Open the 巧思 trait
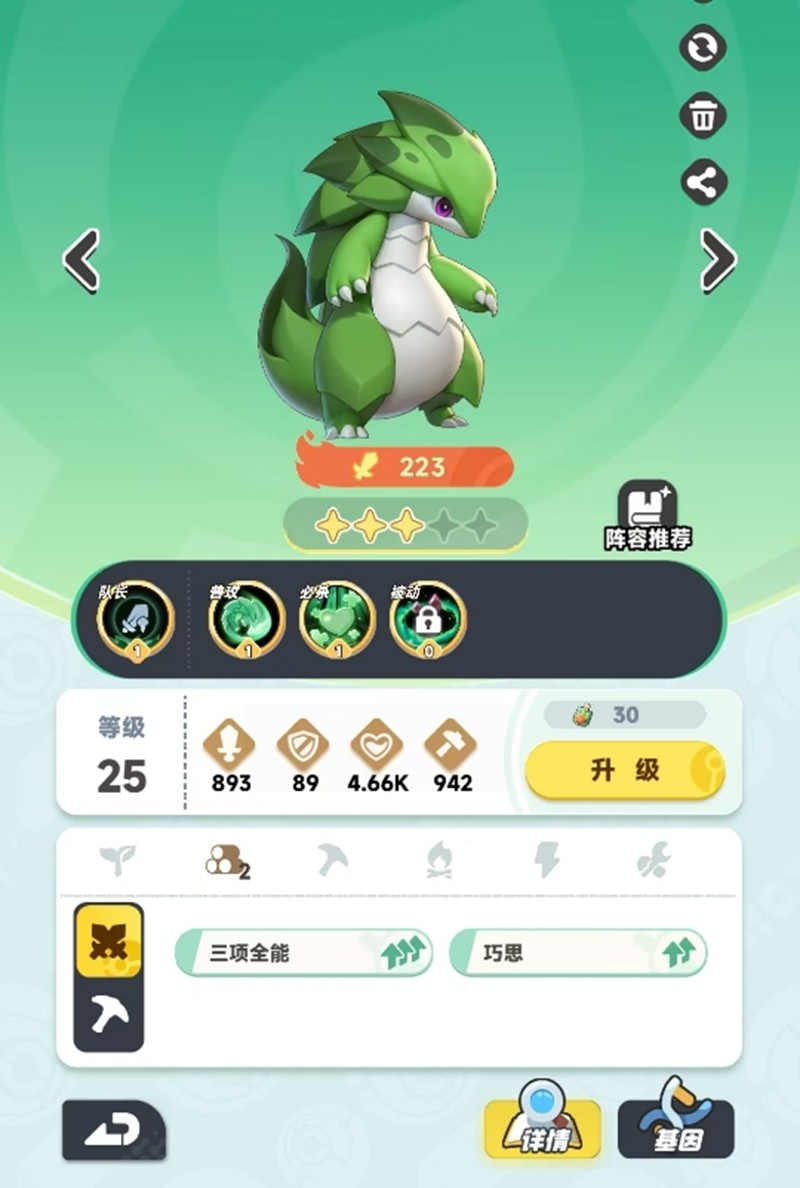Image resolution: width=800 pixels, height=1188 pixels. pos(578,953)
